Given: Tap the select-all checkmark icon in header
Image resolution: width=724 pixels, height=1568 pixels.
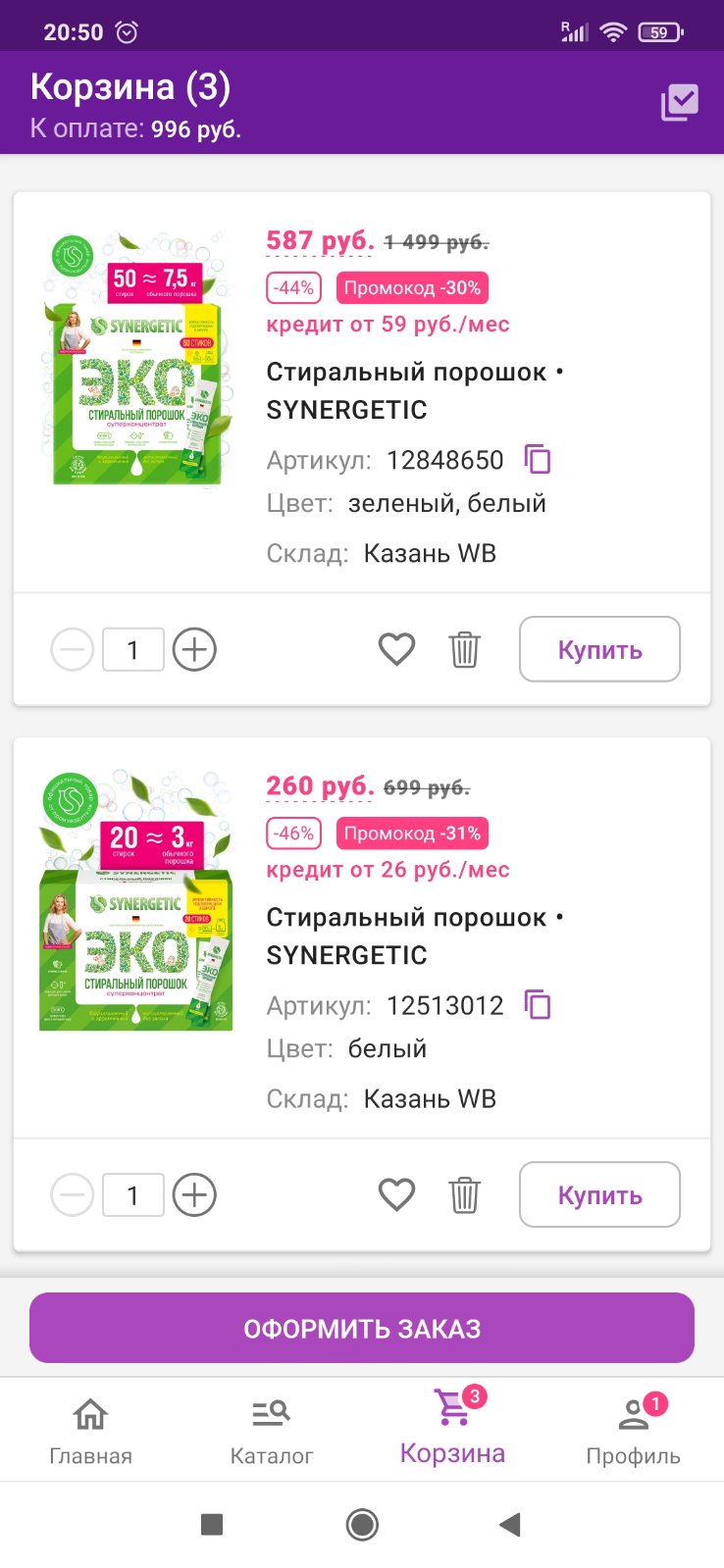Looking at the screenshot, I should 679,103.
